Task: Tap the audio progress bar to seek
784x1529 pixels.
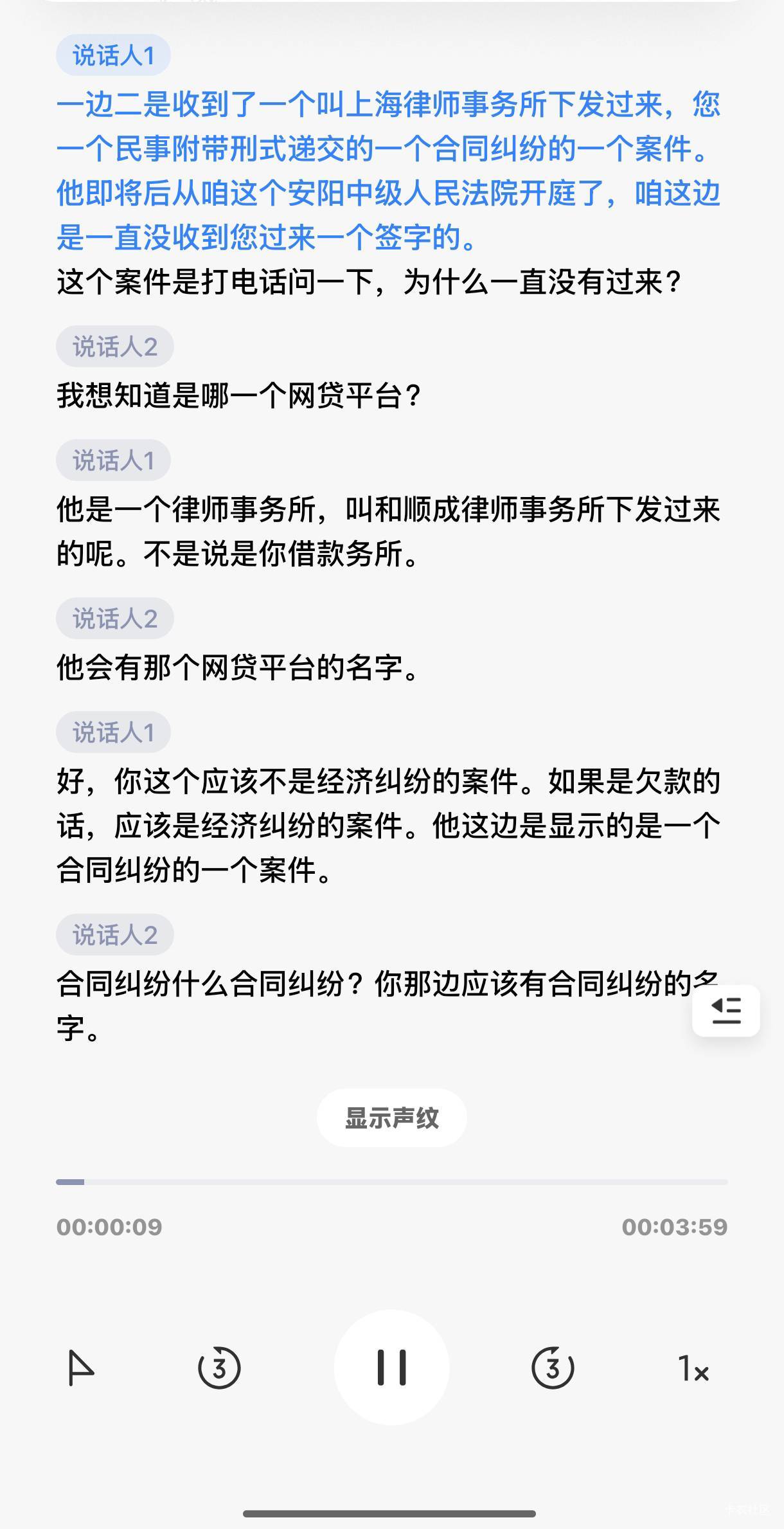Action: click(x=391, y=1182)
